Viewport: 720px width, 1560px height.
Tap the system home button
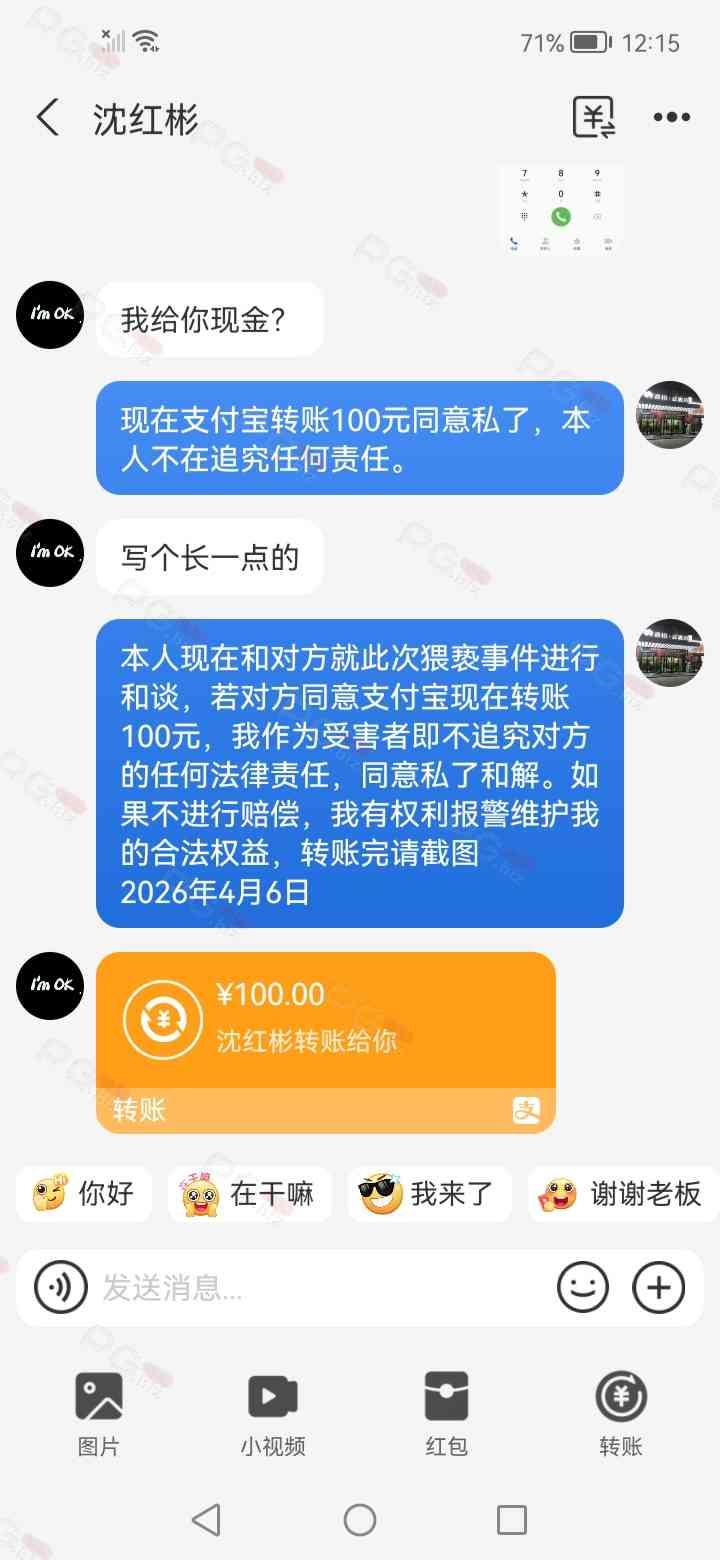click(x=360, y=1520)
